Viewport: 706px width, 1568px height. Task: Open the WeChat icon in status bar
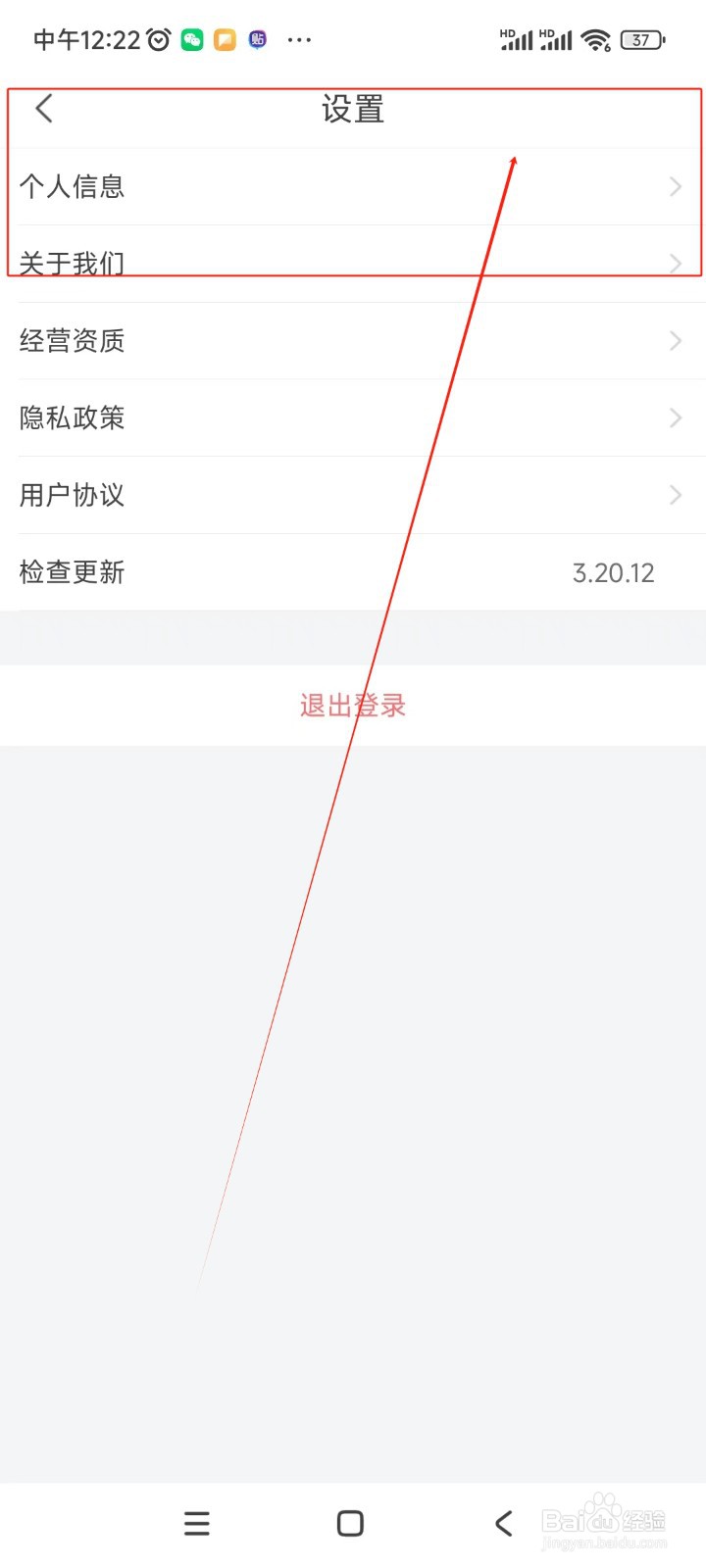192,39
